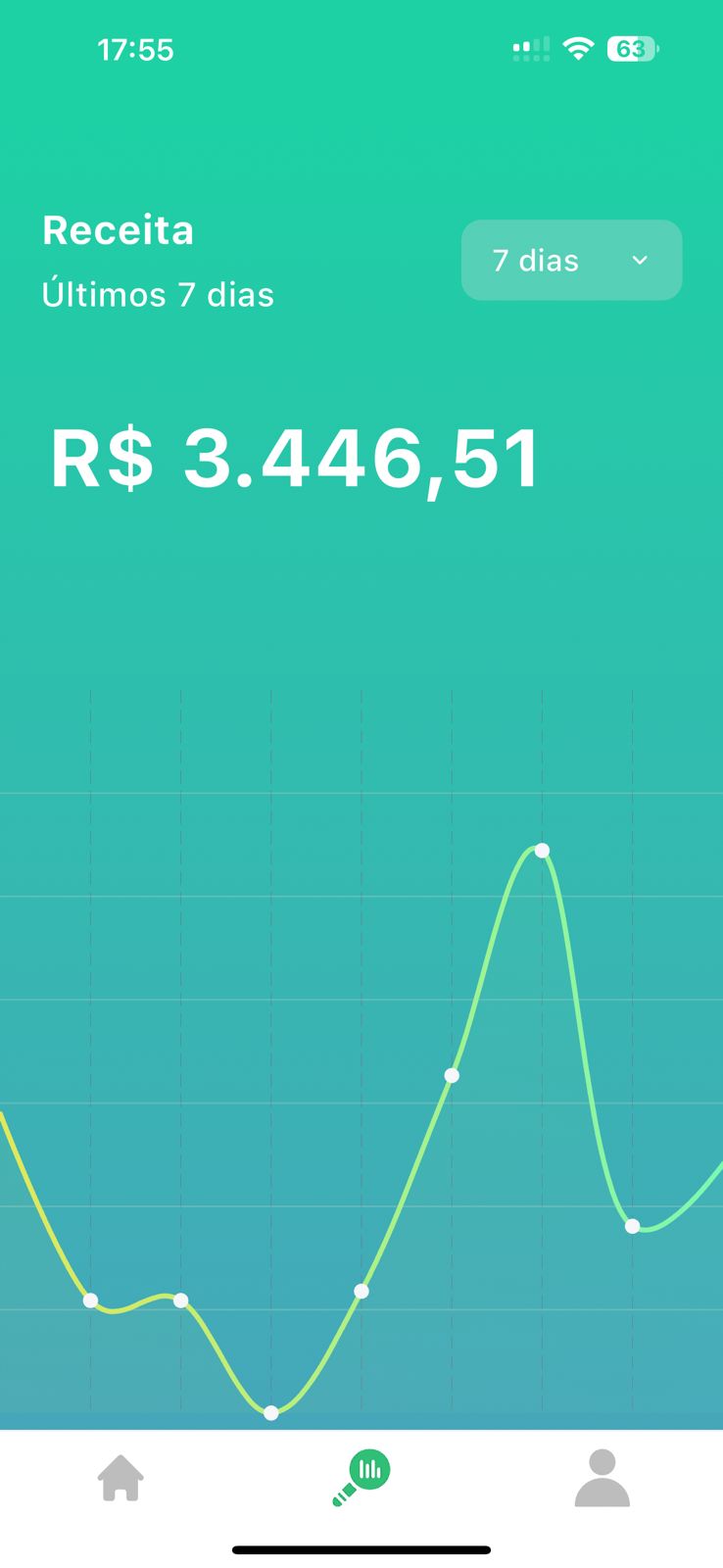Select the green statistics chart tab
Image resolution: width=723 pixels, height=1568 pixels.
click(x=361, y=1477)
